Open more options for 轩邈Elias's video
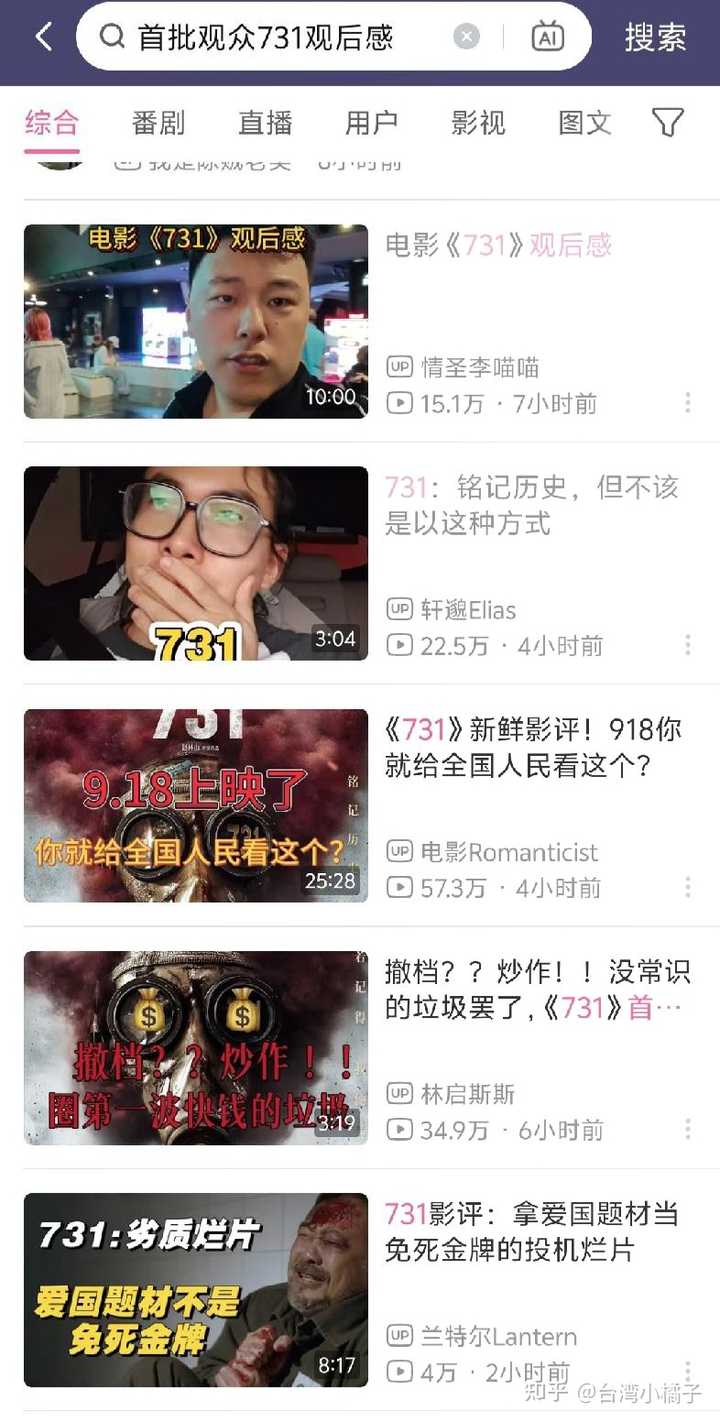720x1422 pixels. [x=688, y=645]
